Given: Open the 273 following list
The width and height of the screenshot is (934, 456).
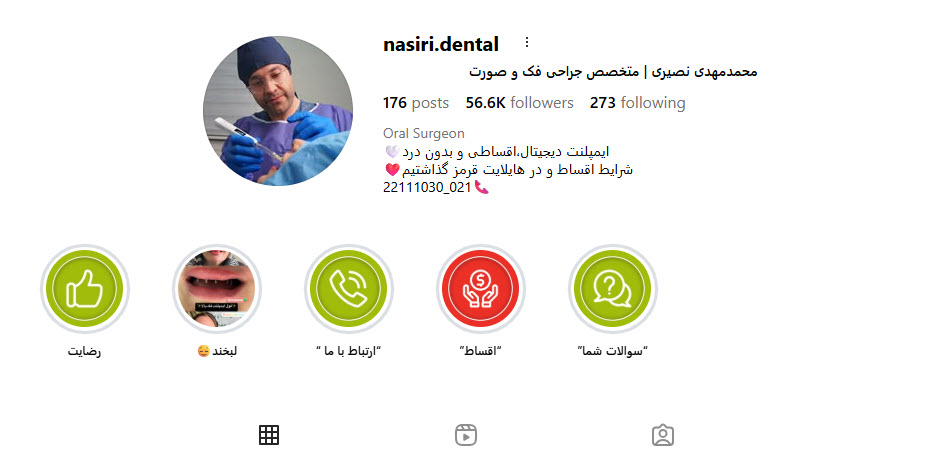Looking at the screenshot, I should pos(637,103).
